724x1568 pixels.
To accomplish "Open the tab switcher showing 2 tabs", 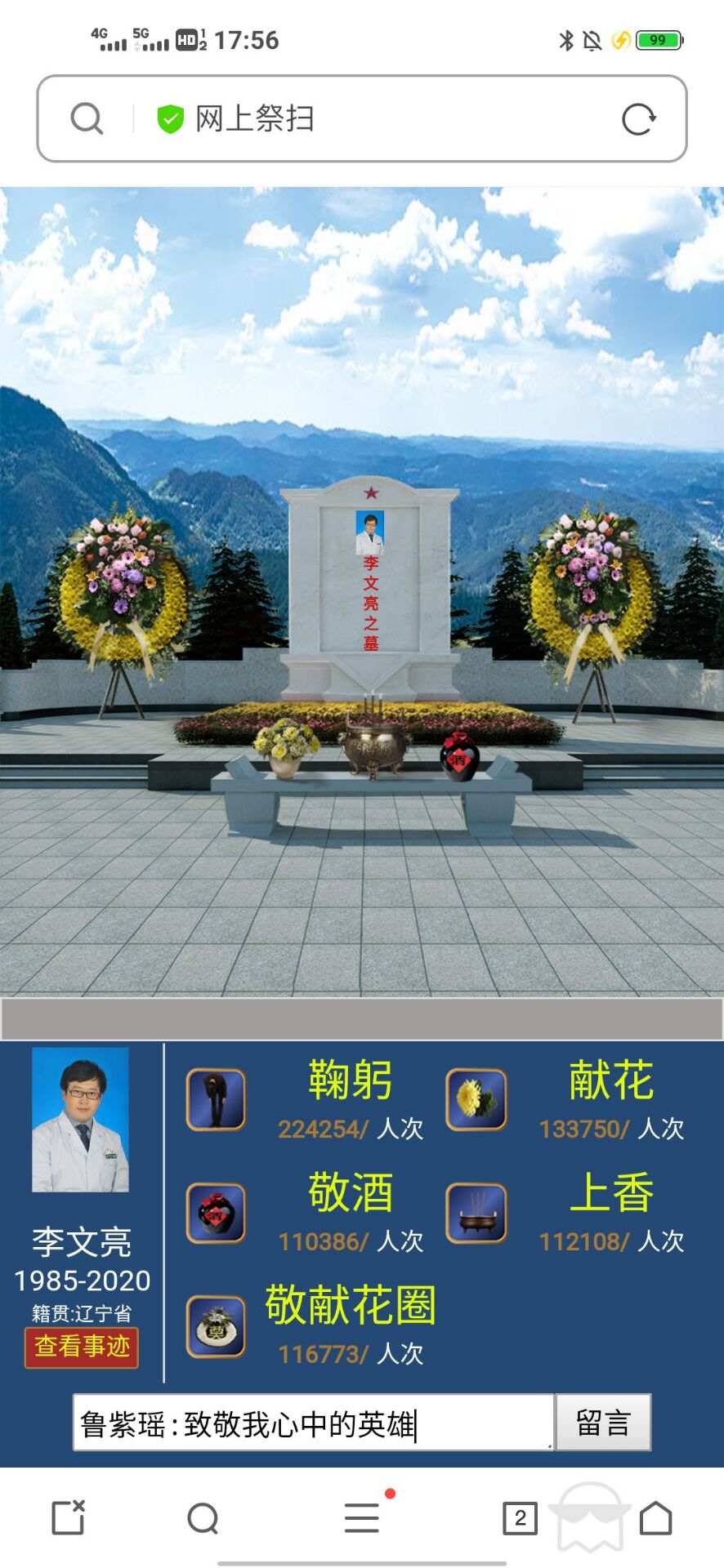I will 520,1518.
